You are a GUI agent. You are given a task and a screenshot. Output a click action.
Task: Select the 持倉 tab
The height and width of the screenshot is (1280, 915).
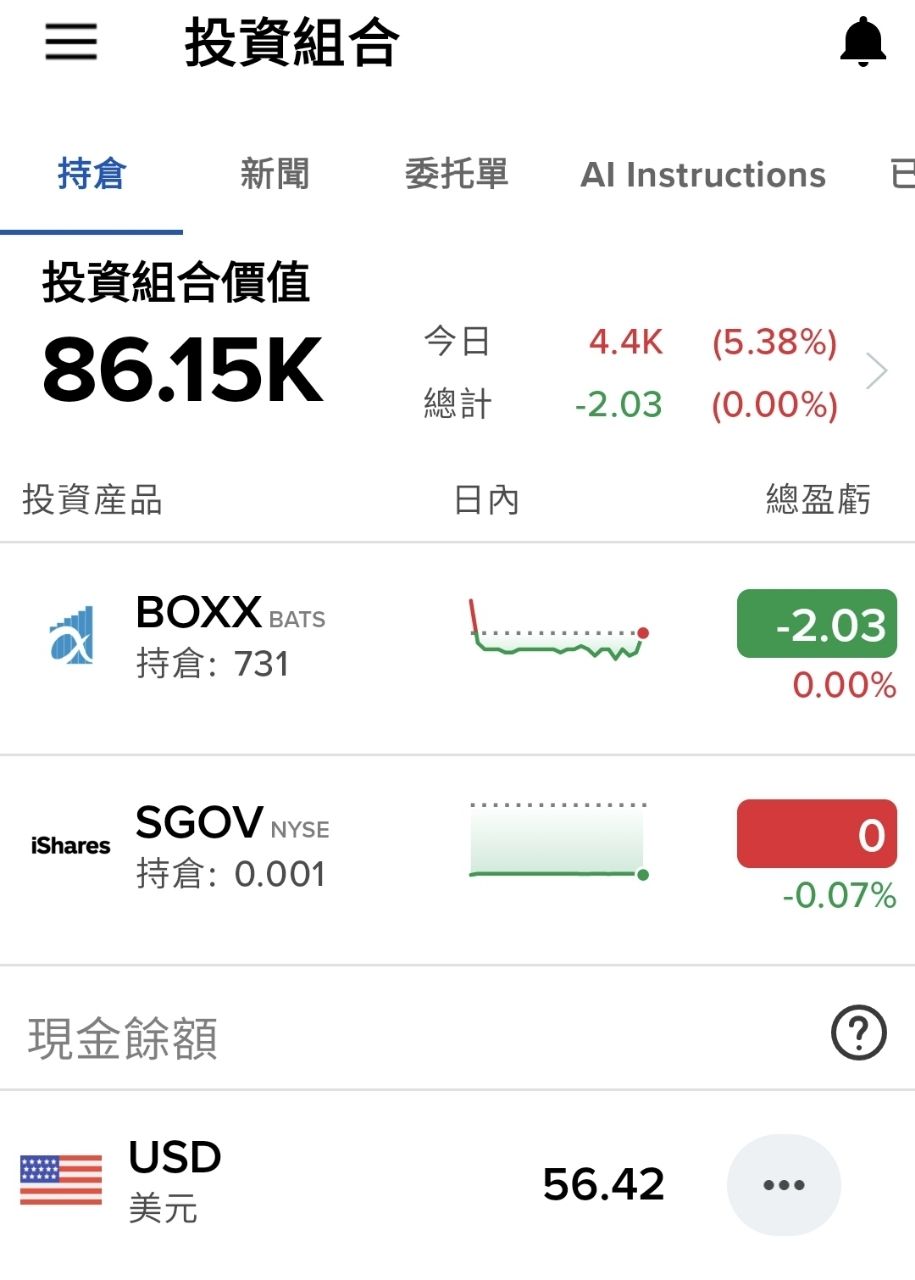[92, 174]
